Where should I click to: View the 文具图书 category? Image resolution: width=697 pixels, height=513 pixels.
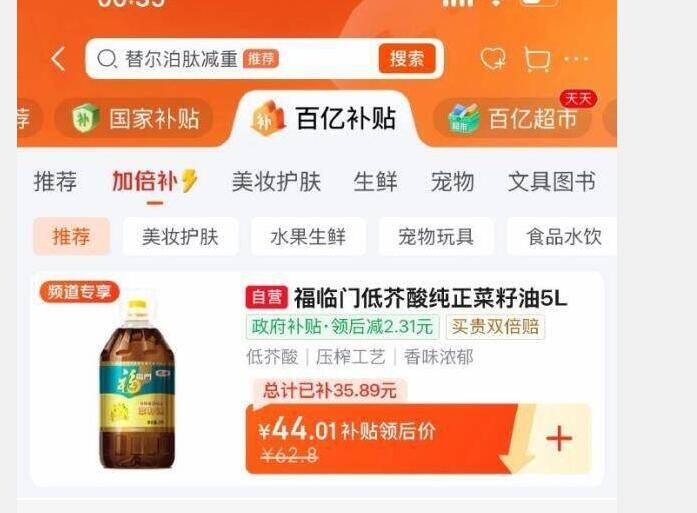pyautogui.click(x=551, y=182)
